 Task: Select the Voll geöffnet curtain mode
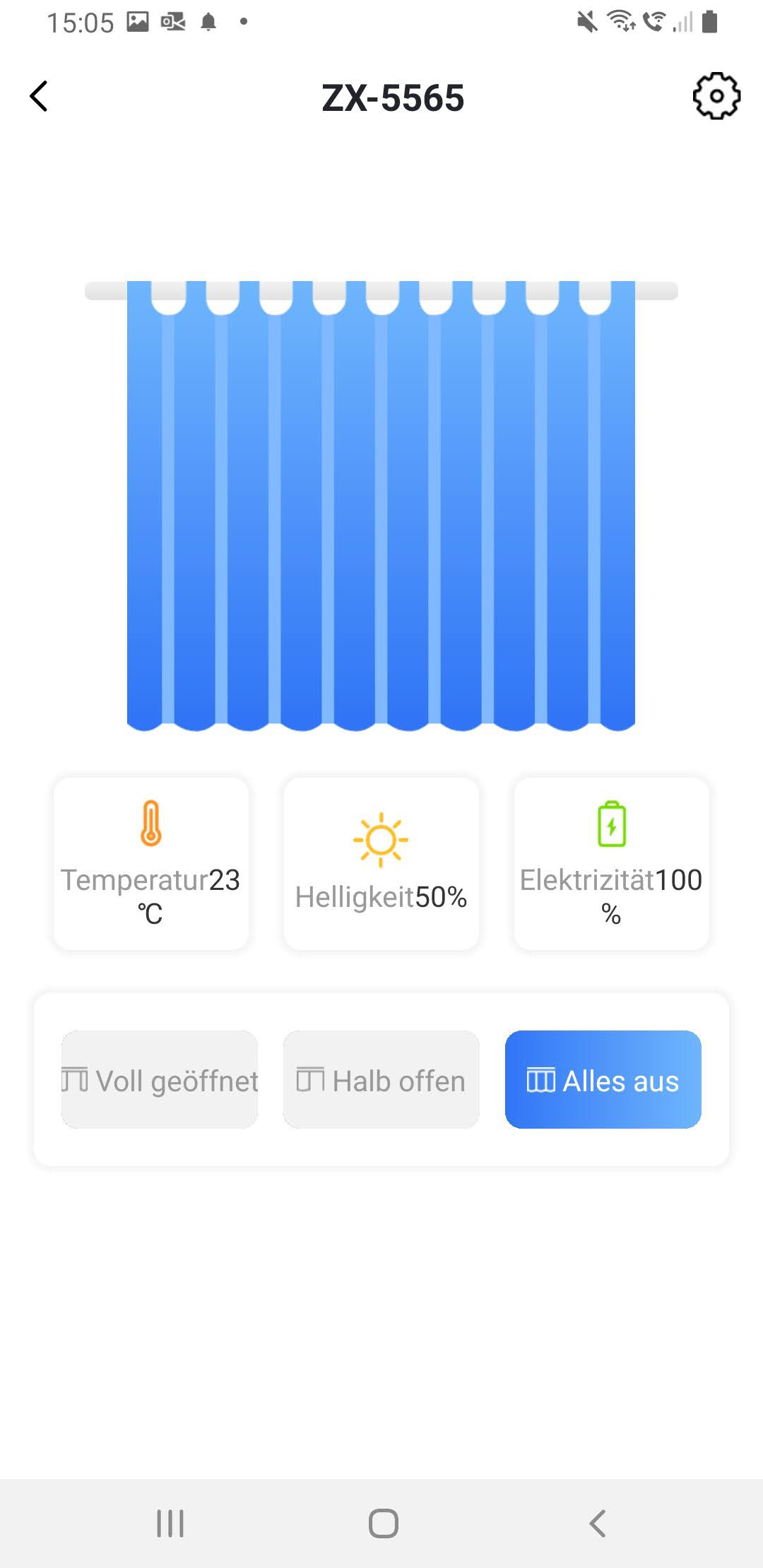coord(160,1079)
